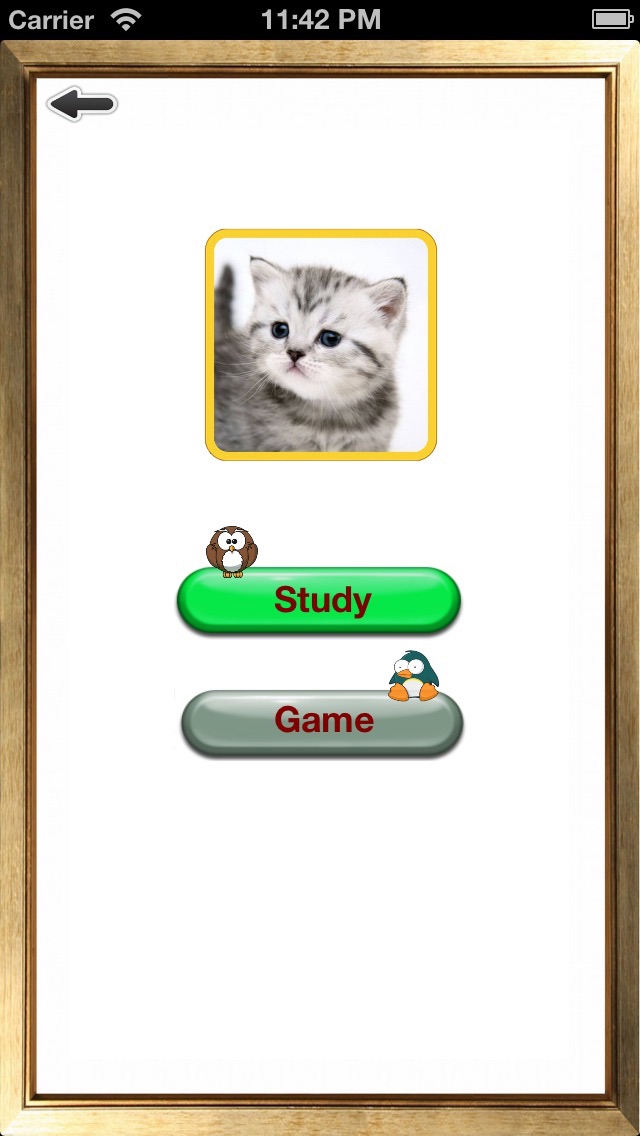Screen dimensions: 640x1136
Task: Tap the kitten picture tile
Action: [x=321, y=345]
